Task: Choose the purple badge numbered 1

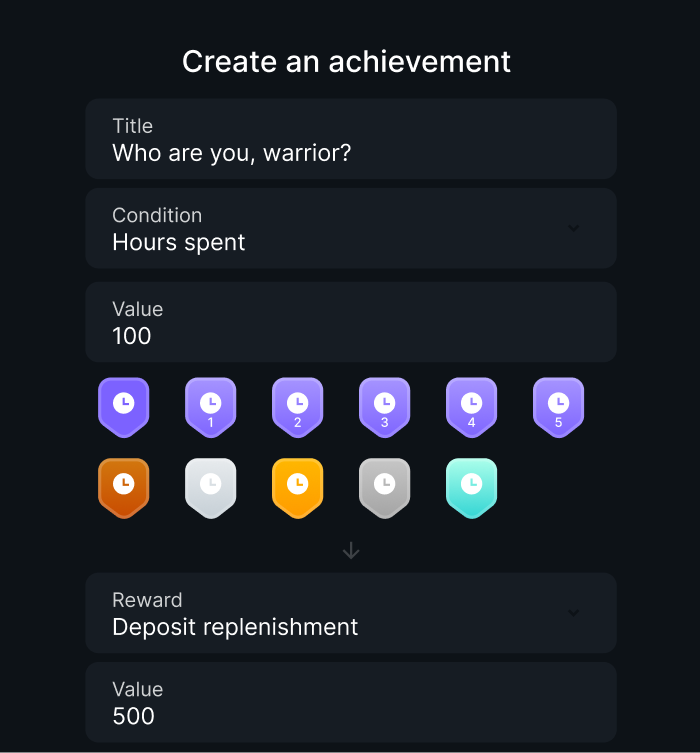Action: click(210, 405)
